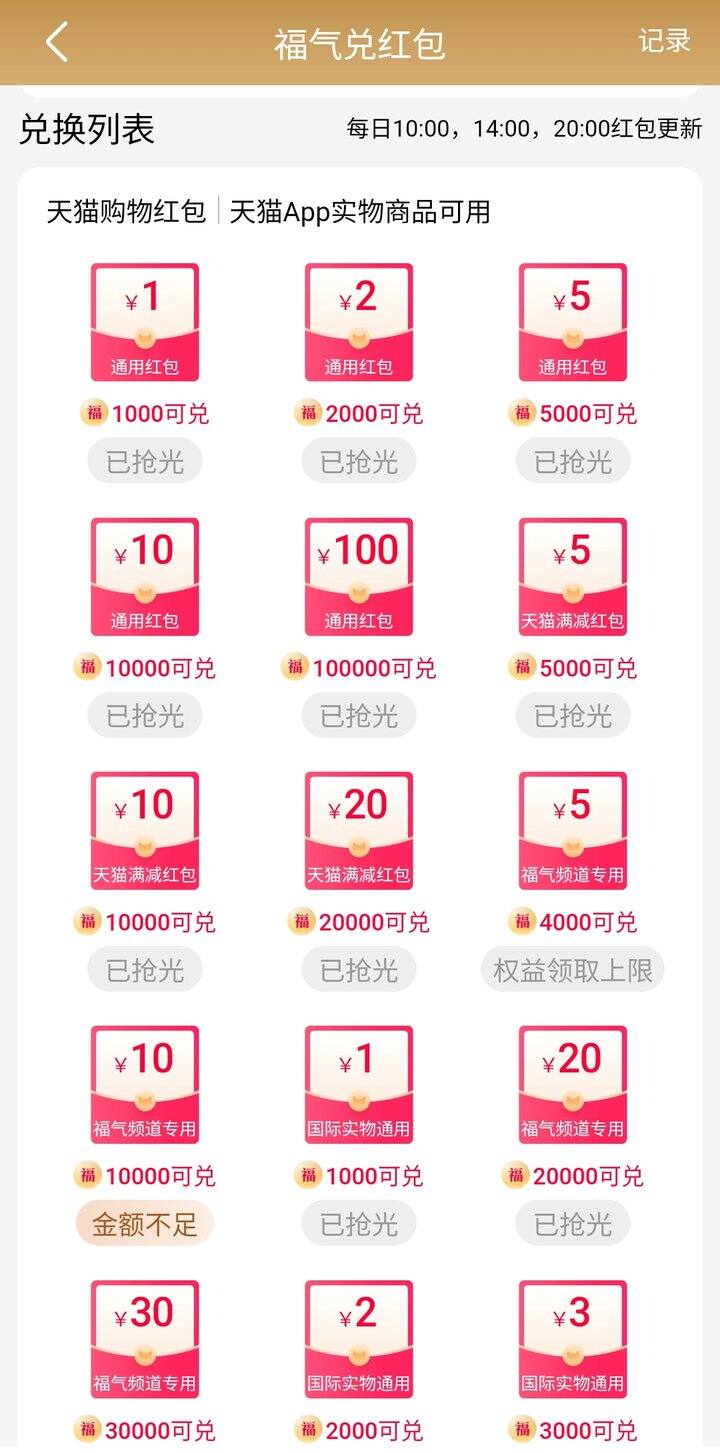This screenshot has width=720, height=1453.
Task: Open the ¥20 福气频道专用 card
Action: pyautogui.click(x=573, y=1084)
